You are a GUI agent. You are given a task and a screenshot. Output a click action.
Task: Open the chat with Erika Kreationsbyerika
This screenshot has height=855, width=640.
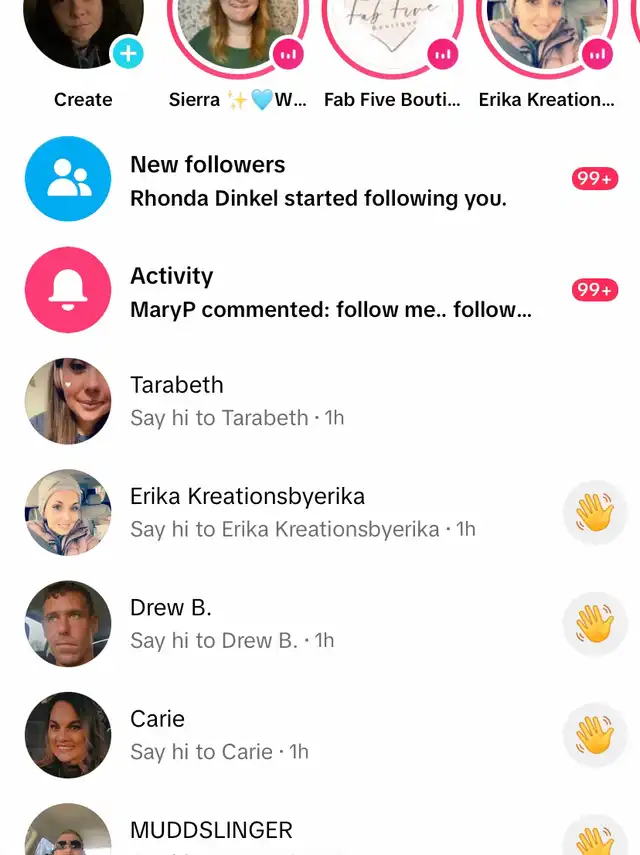point(300,512)
